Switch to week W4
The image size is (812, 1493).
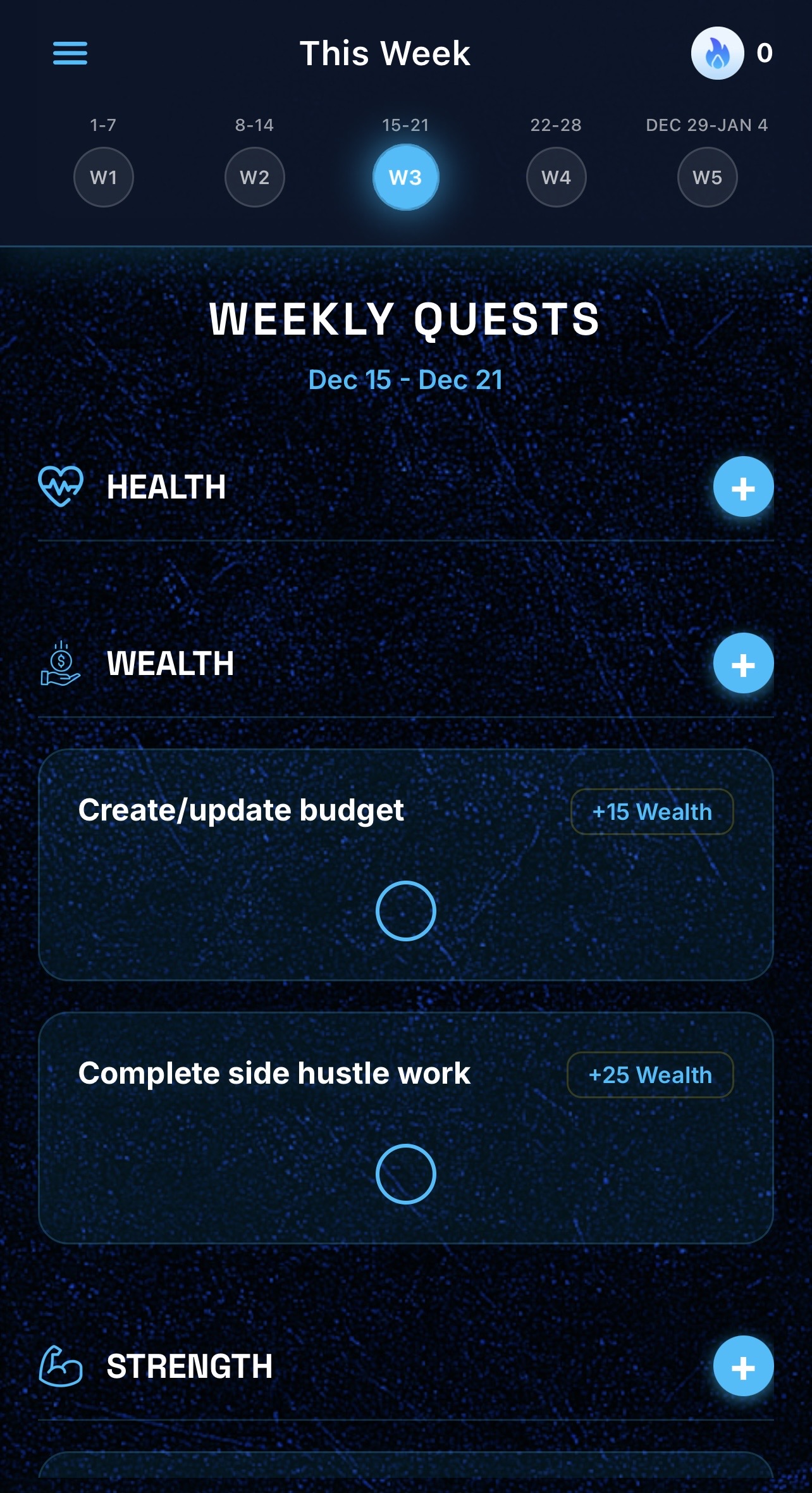(x=556, y=177)
